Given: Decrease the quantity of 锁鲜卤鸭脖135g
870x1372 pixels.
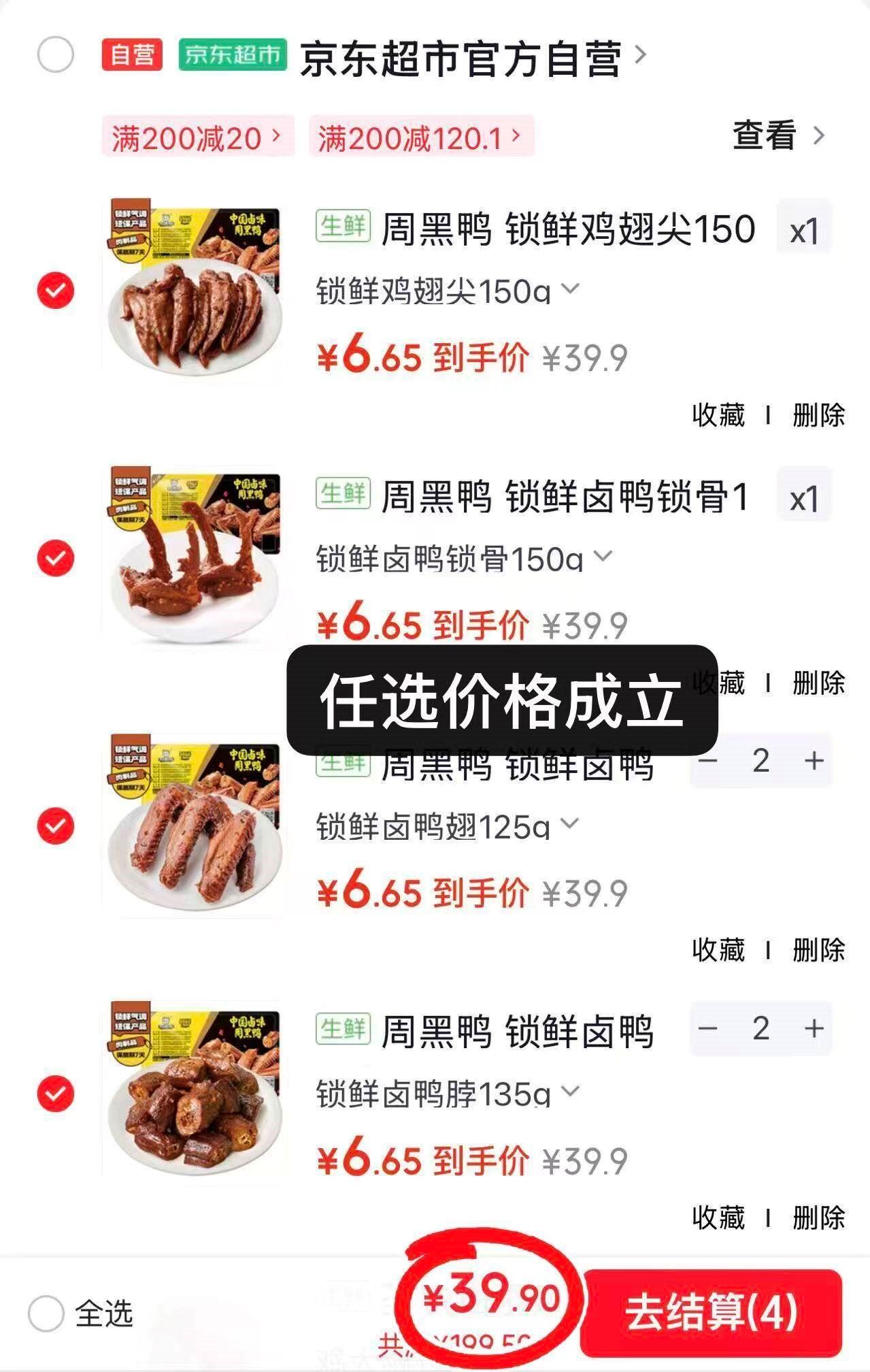Looking at the screenshot, I should coord(708,1028).
